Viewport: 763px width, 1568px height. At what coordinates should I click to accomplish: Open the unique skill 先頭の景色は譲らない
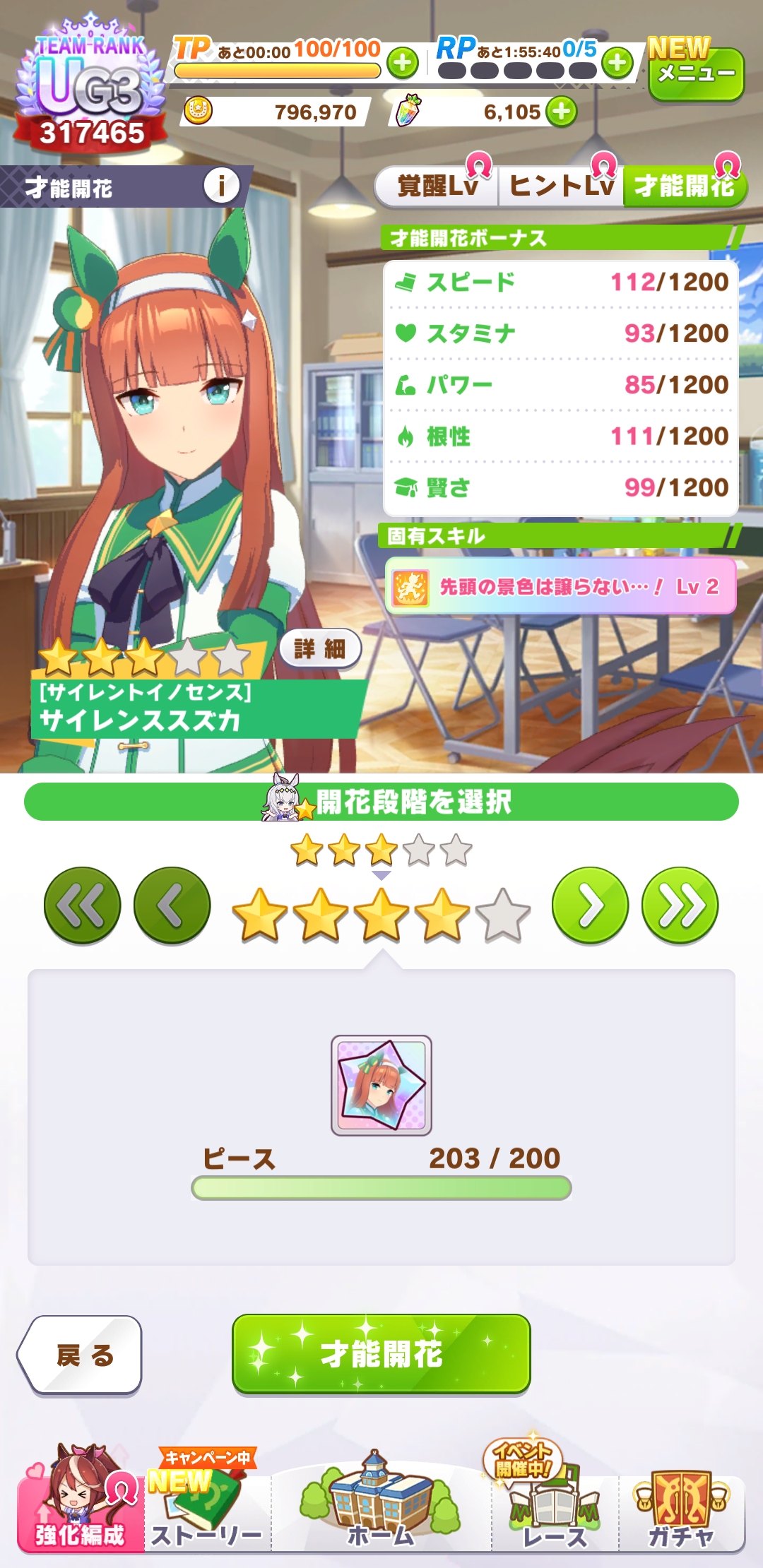[x=560, y=586]
